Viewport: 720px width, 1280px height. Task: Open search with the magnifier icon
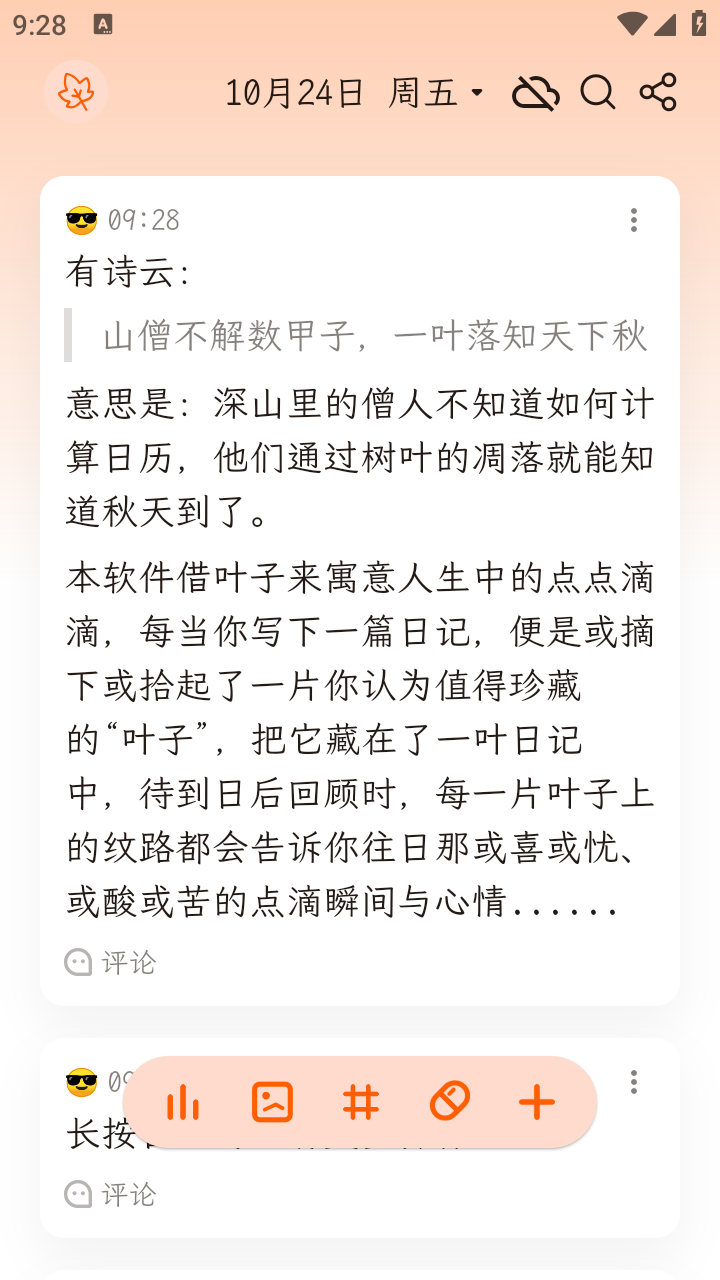coord(598,92)
